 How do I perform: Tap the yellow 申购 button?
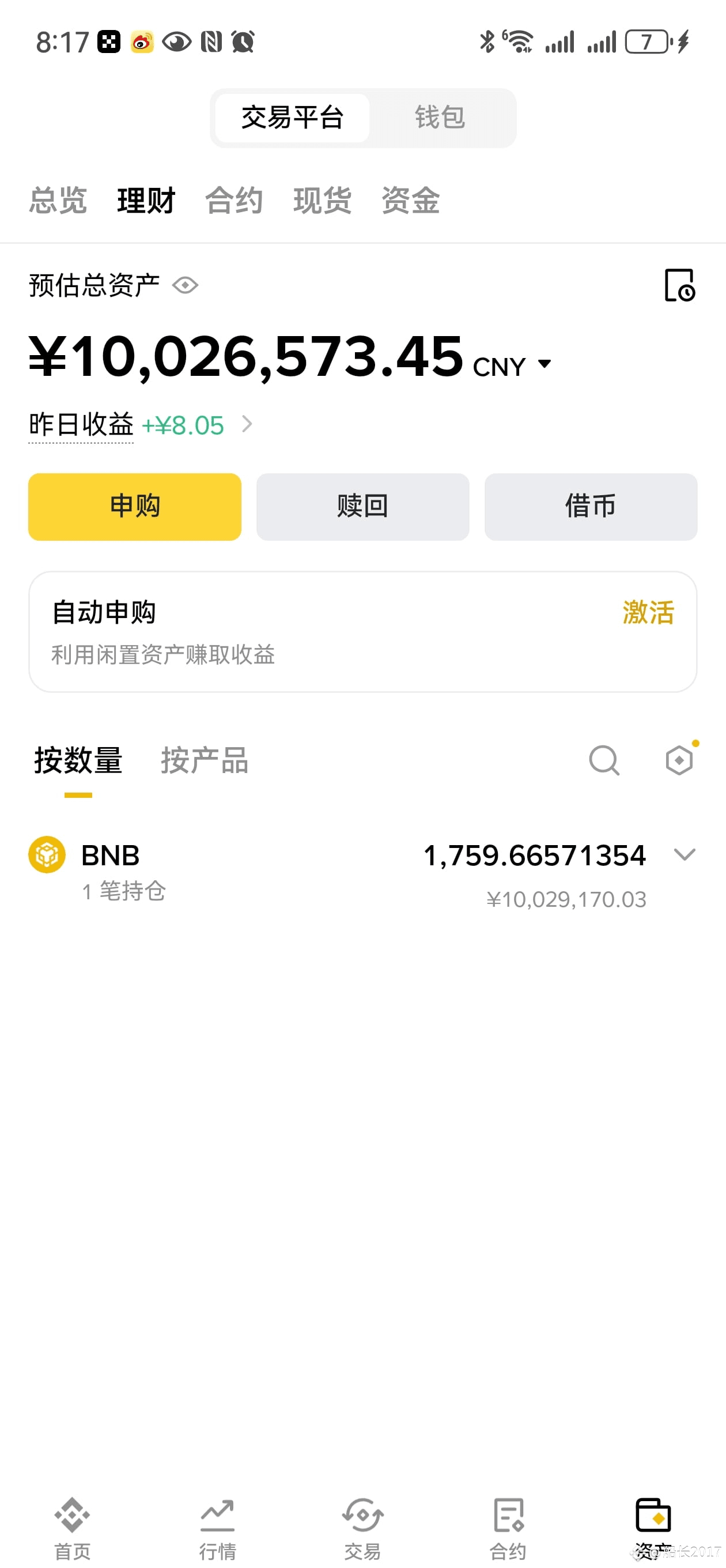134,507
